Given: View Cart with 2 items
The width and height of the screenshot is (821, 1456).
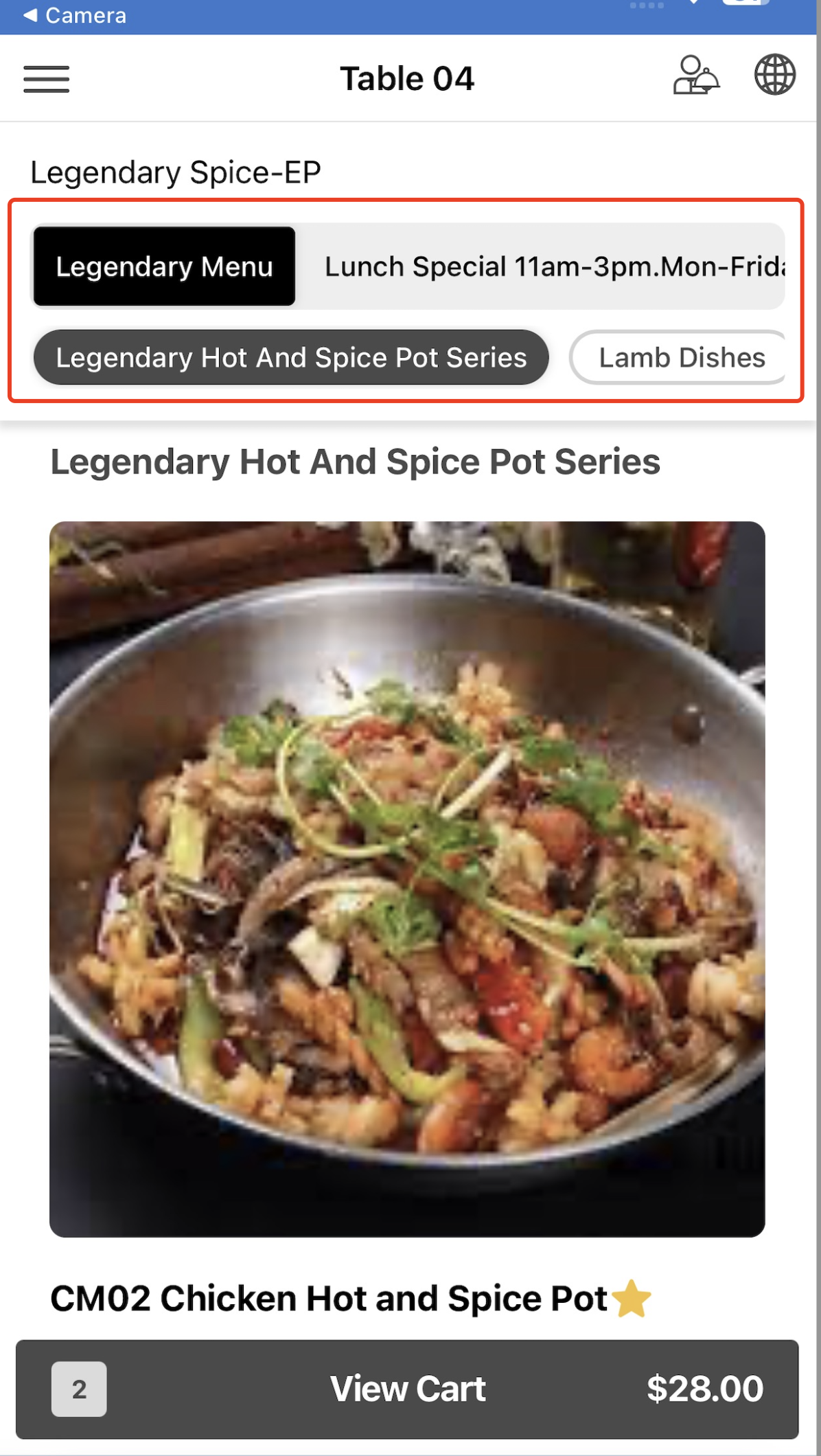Looking at the screenshot, I should click(407, 1389).
